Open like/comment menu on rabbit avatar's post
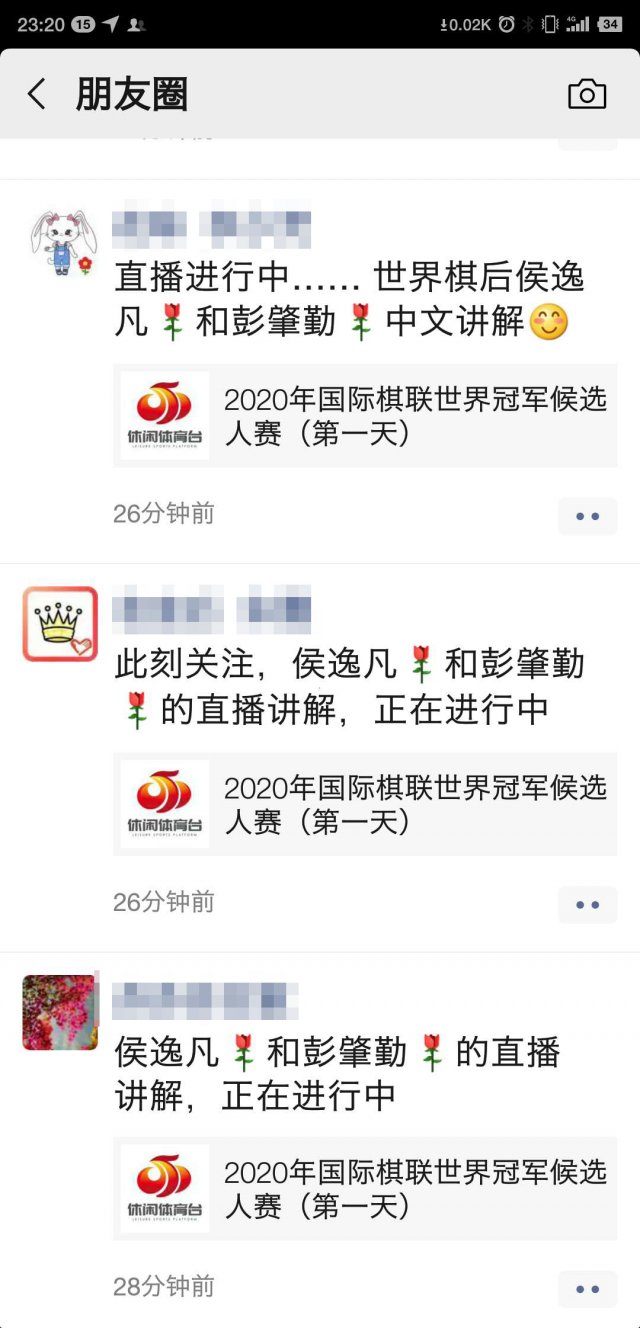This screenshot has height=1328, width=640. [587, 516]
